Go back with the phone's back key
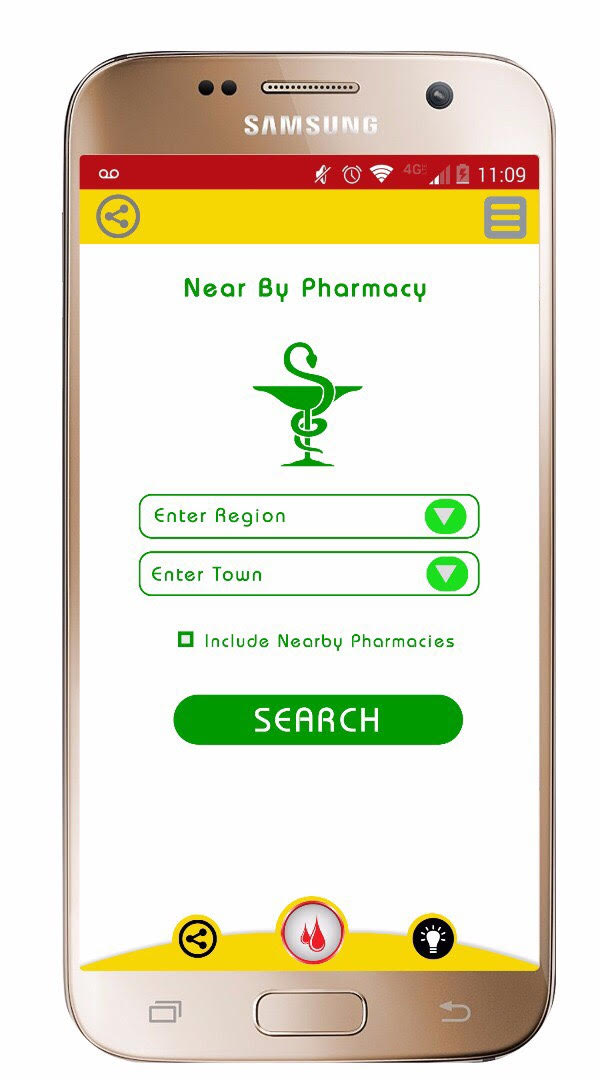 tap(455, 1012)
